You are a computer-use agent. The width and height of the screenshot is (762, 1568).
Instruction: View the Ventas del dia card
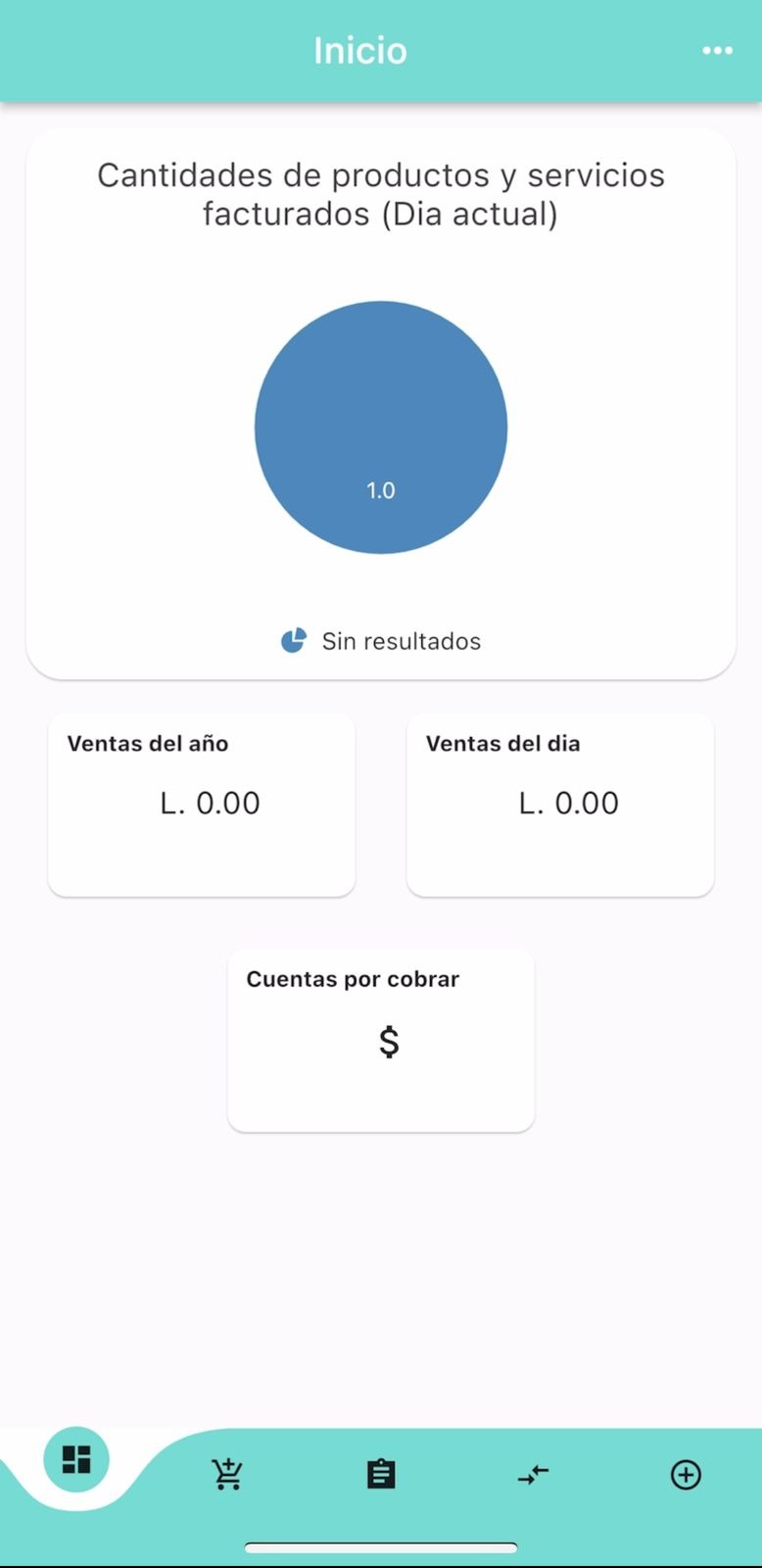[x=560, y=804]
